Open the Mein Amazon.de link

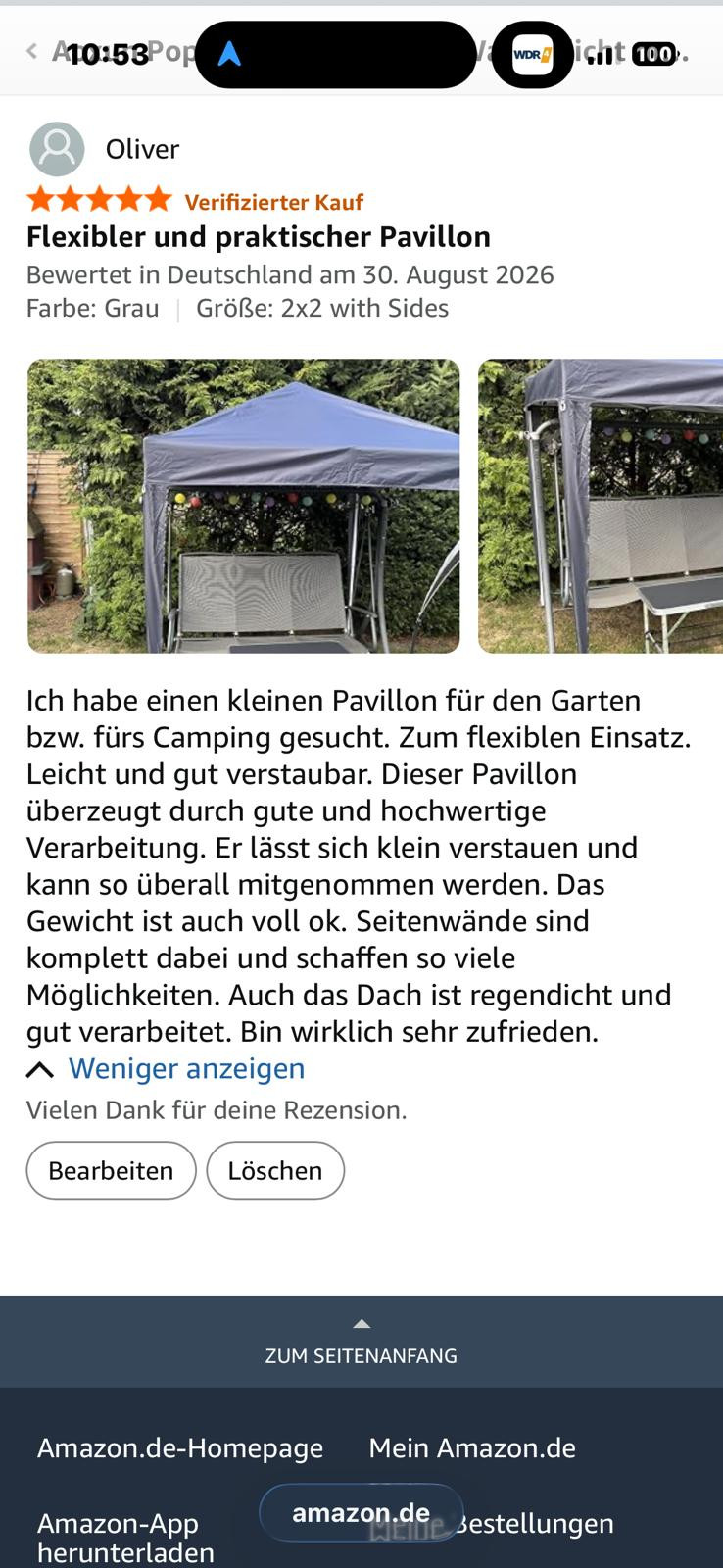click(x=472, y=1447)
